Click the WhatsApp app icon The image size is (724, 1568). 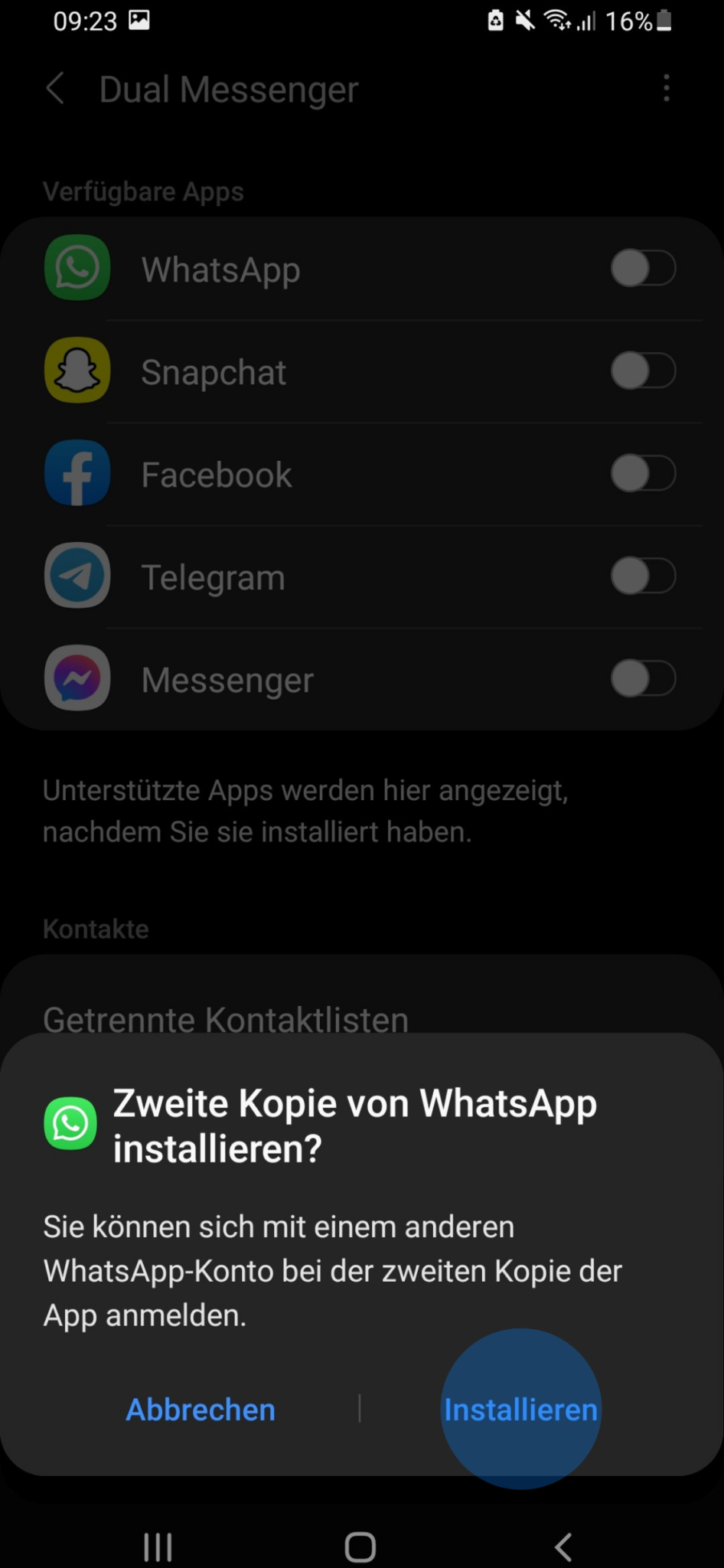(77, 268)
